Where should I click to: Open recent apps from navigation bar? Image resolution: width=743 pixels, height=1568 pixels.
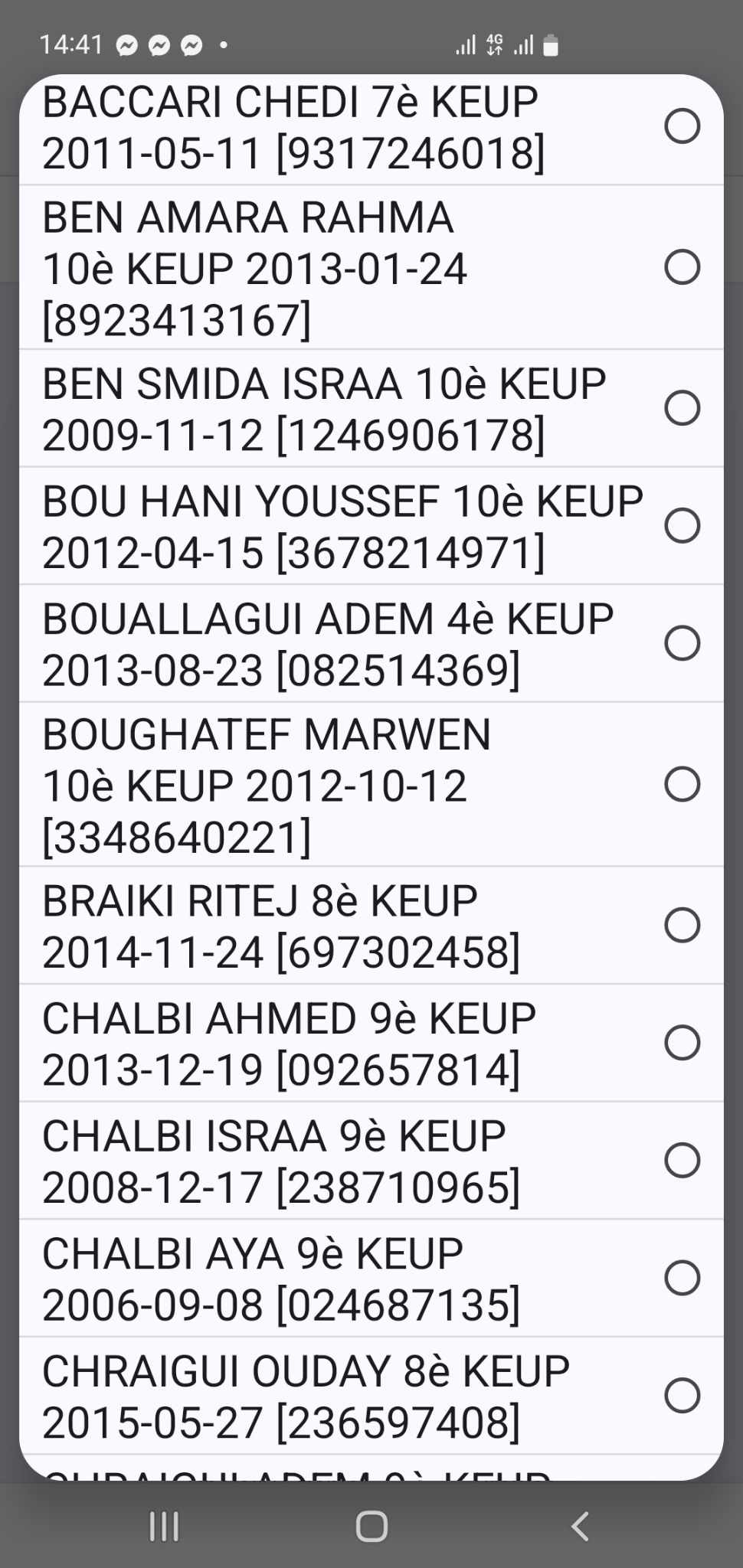point(164,1526)
